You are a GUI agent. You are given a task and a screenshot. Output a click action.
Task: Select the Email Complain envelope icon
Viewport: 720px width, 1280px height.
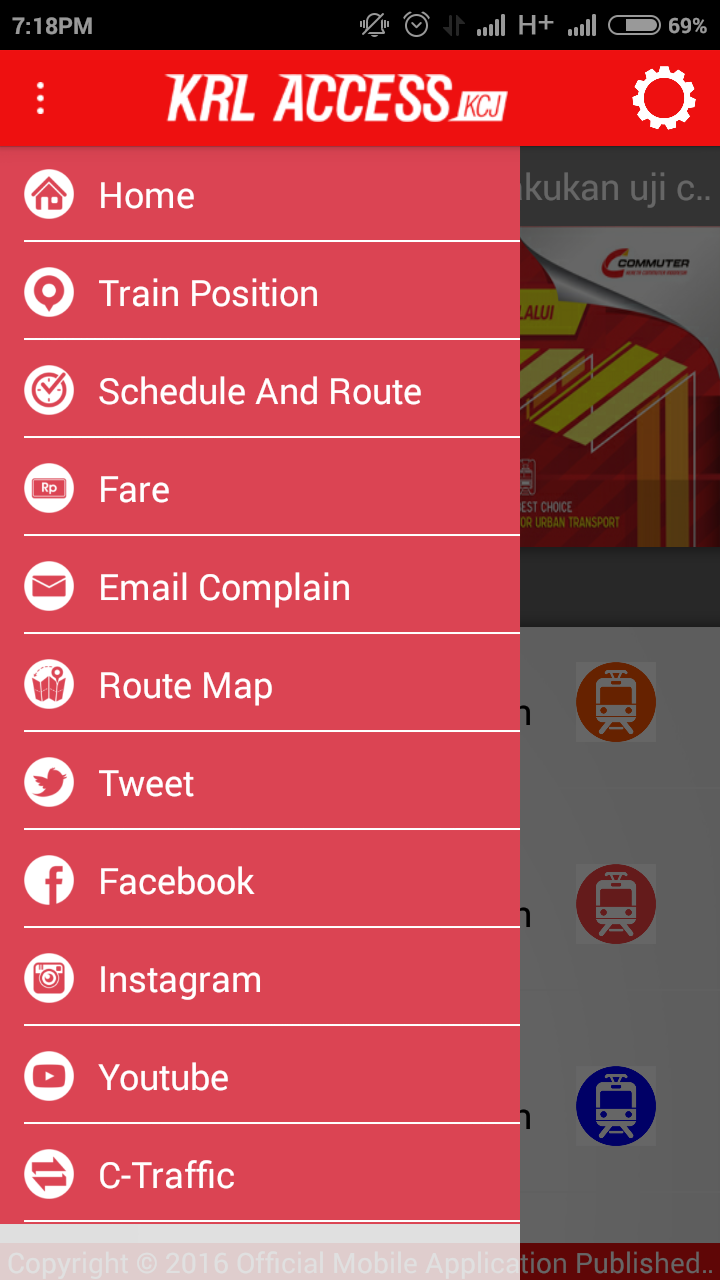click(x=49, y=587)
